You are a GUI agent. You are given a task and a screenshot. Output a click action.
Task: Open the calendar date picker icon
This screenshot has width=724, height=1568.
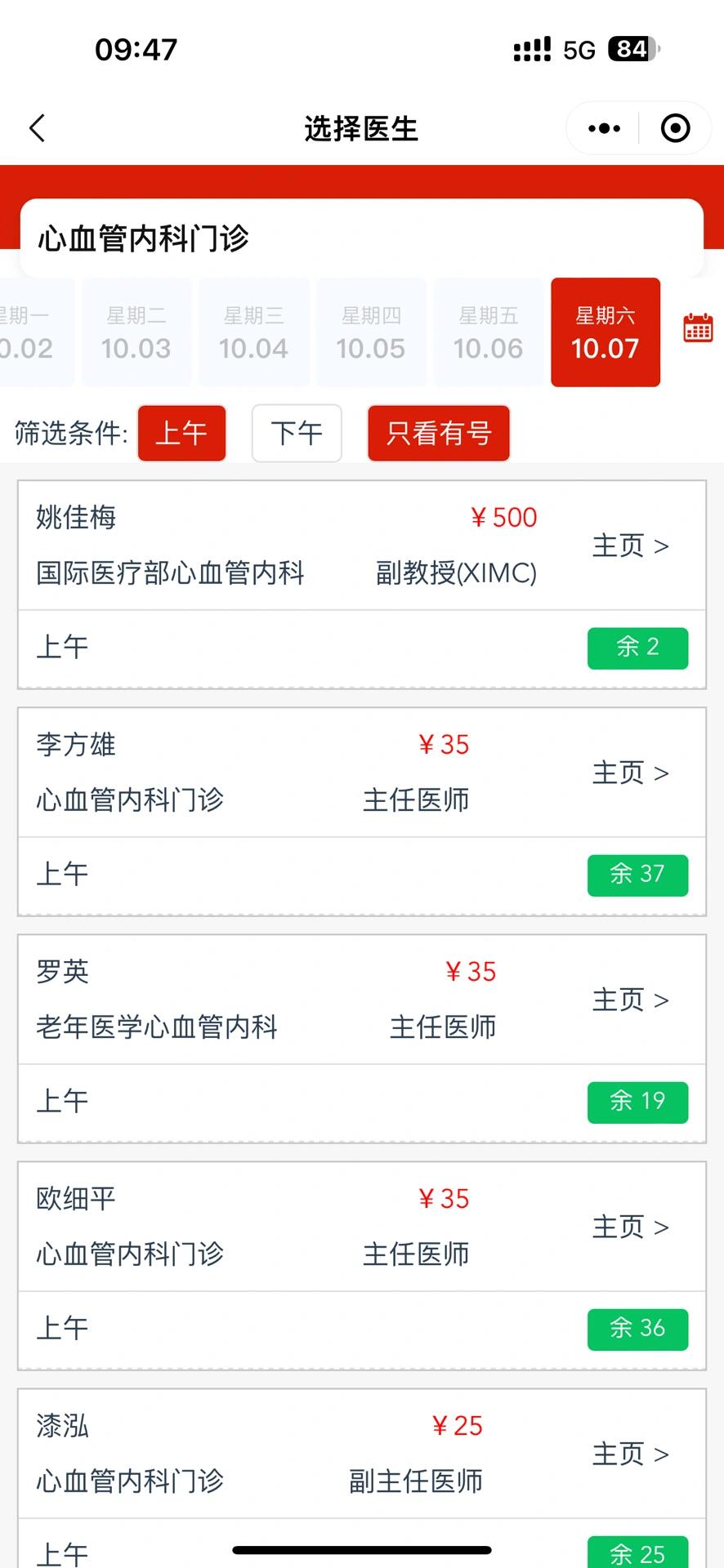click(696, 328)
